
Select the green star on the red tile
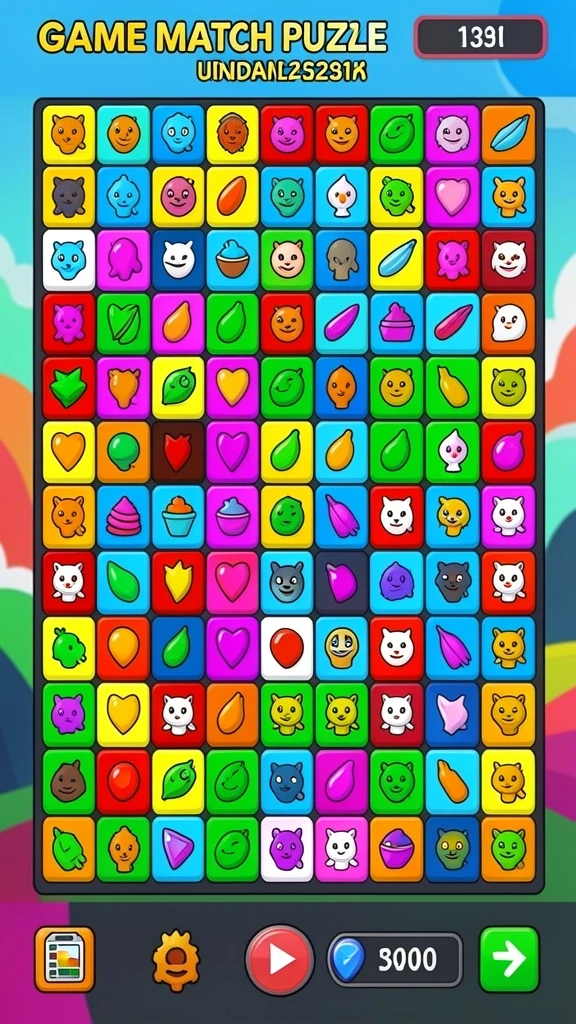(x=69, y=388)
